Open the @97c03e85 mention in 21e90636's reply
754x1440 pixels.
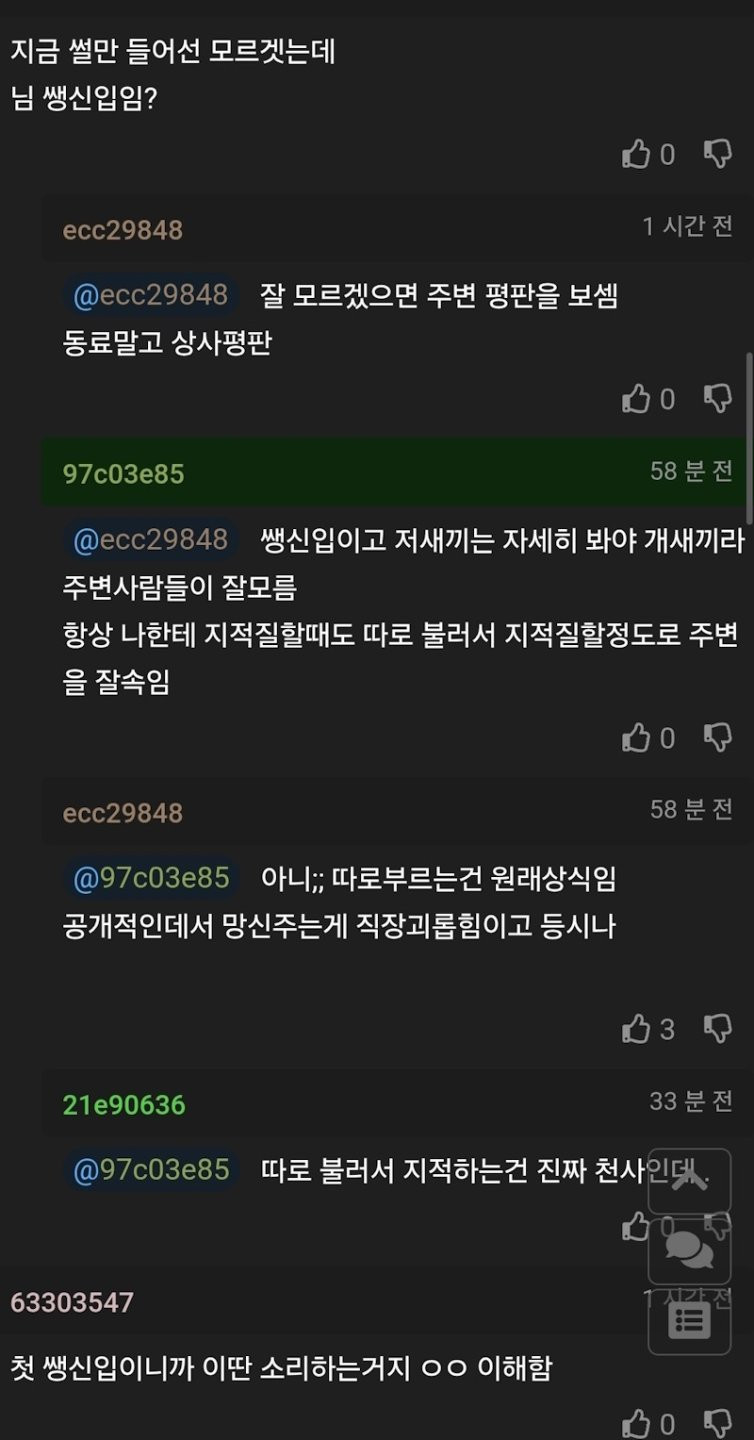coord(151,1169)
